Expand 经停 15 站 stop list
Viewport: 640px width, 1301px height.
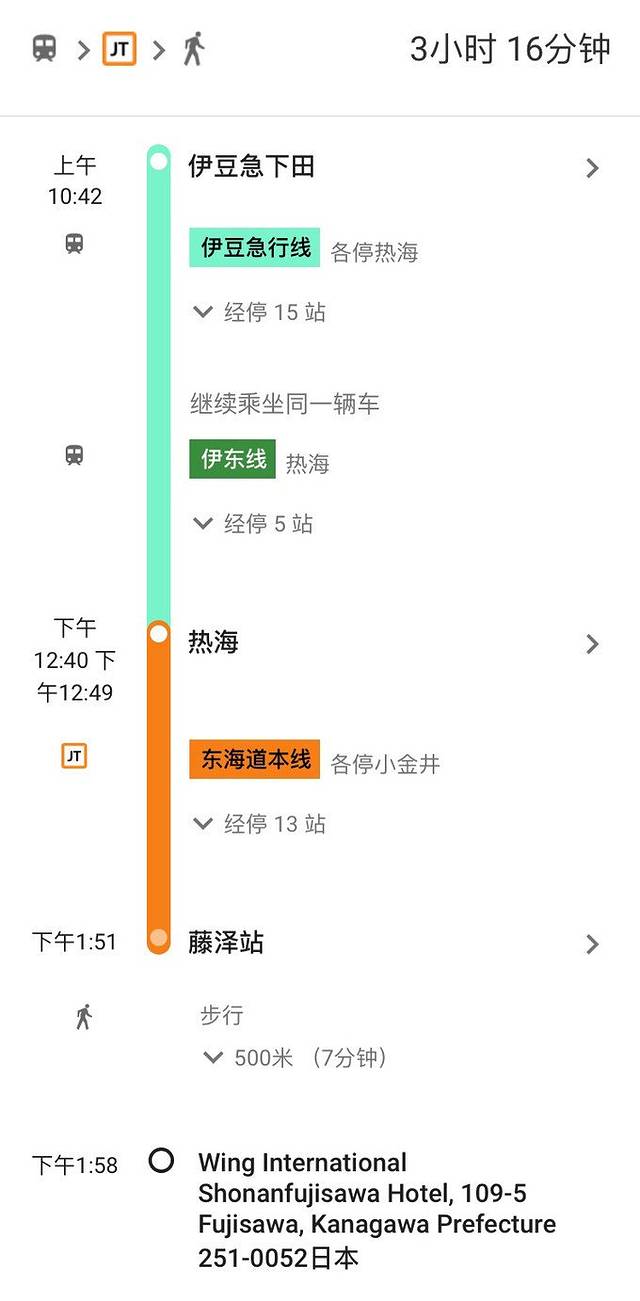tap(260, 312)
